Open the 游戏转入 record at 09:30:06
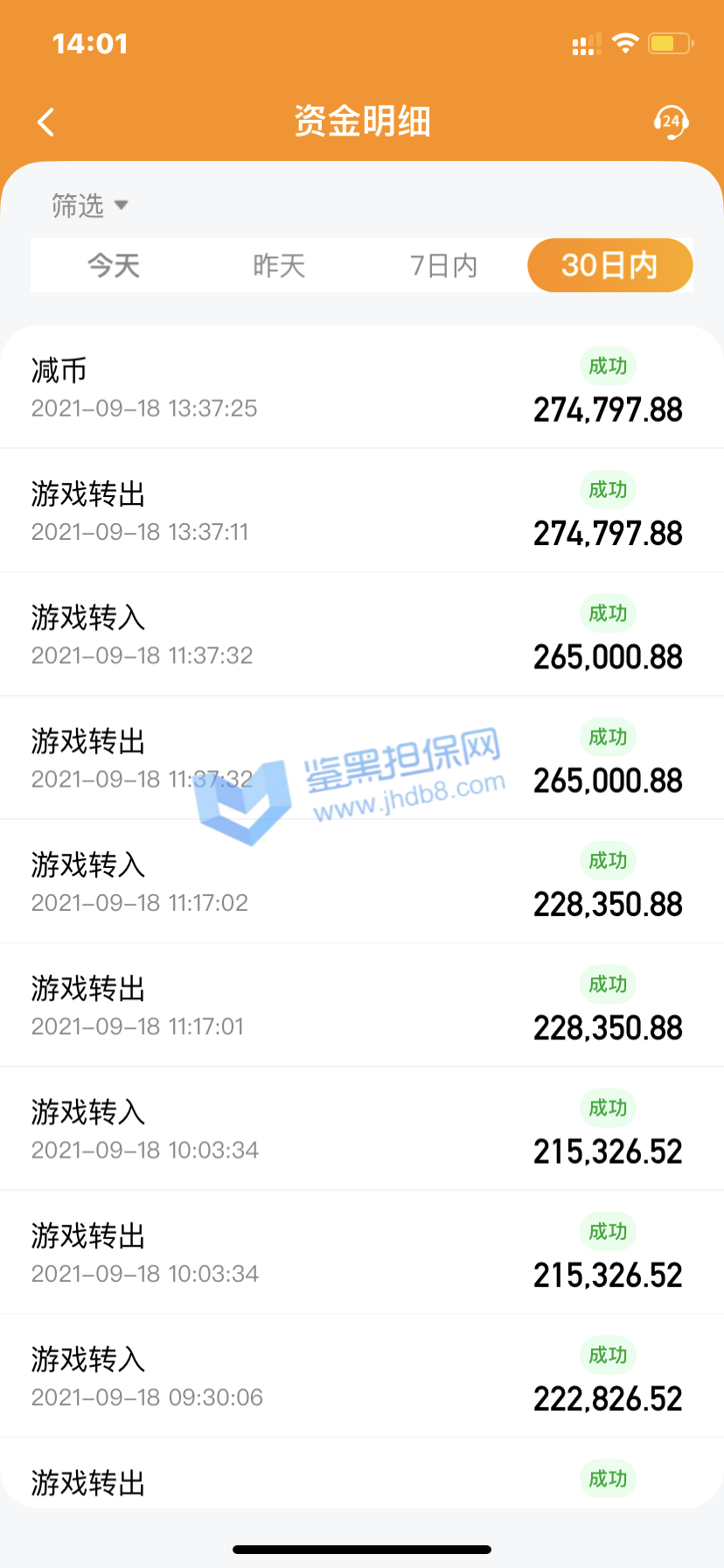The height and width of the screenshot is (1568, 724). (362, 1376)
